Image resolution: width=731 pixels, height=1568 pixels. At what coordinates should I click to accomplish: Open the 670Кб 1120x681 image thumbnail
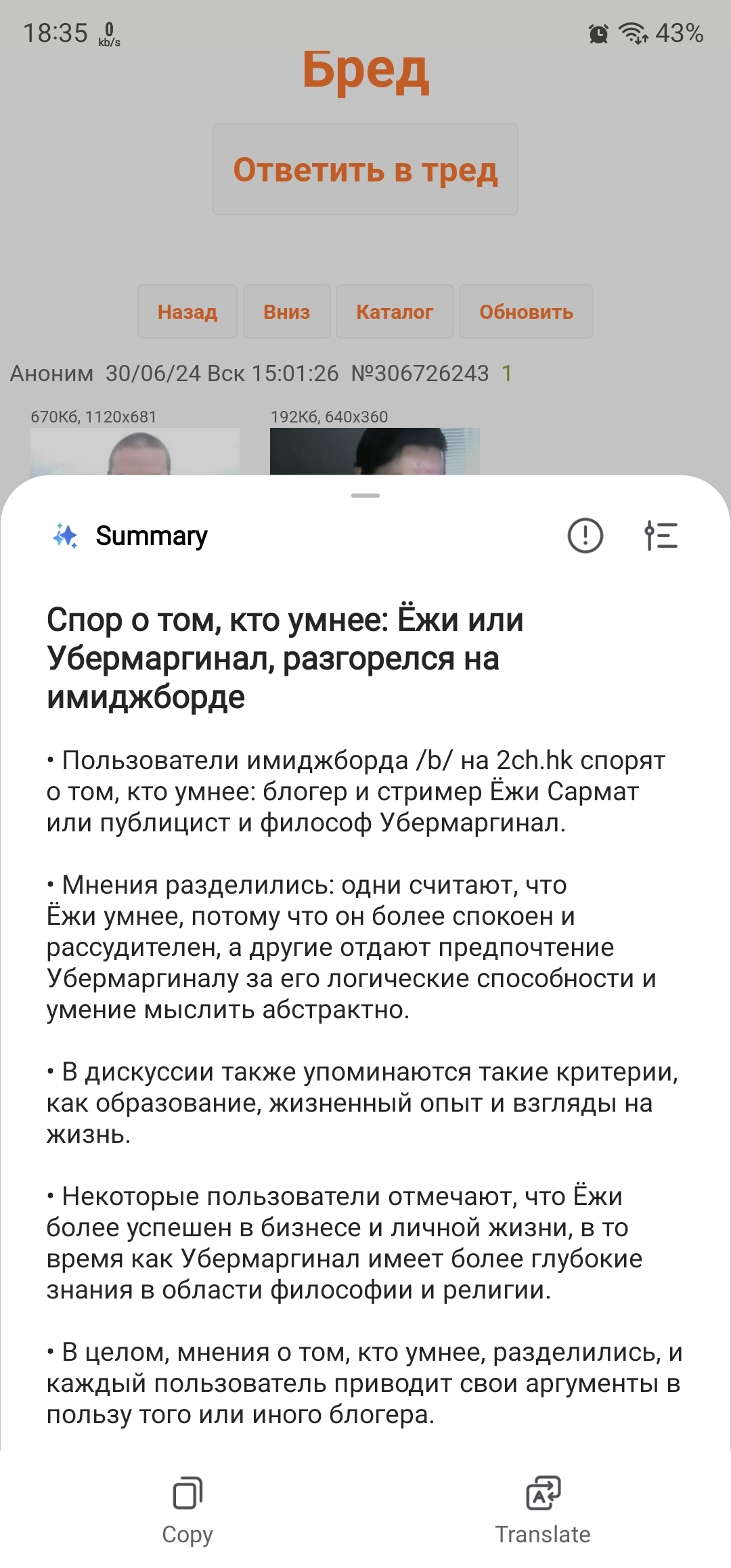tap(135, 451)
